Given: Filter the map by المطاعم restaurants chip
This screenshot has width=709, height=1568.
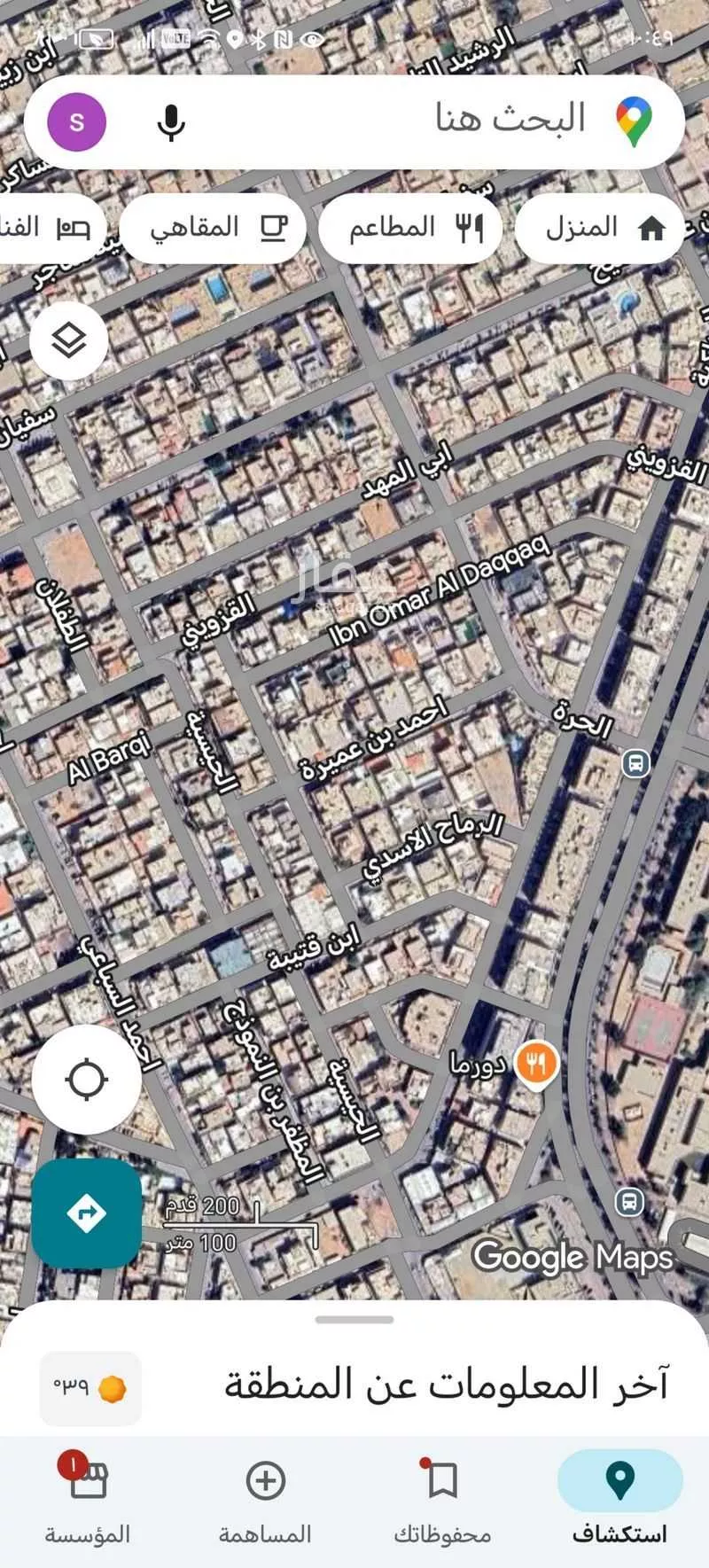Looking at the screenshot, I should 410,228.
